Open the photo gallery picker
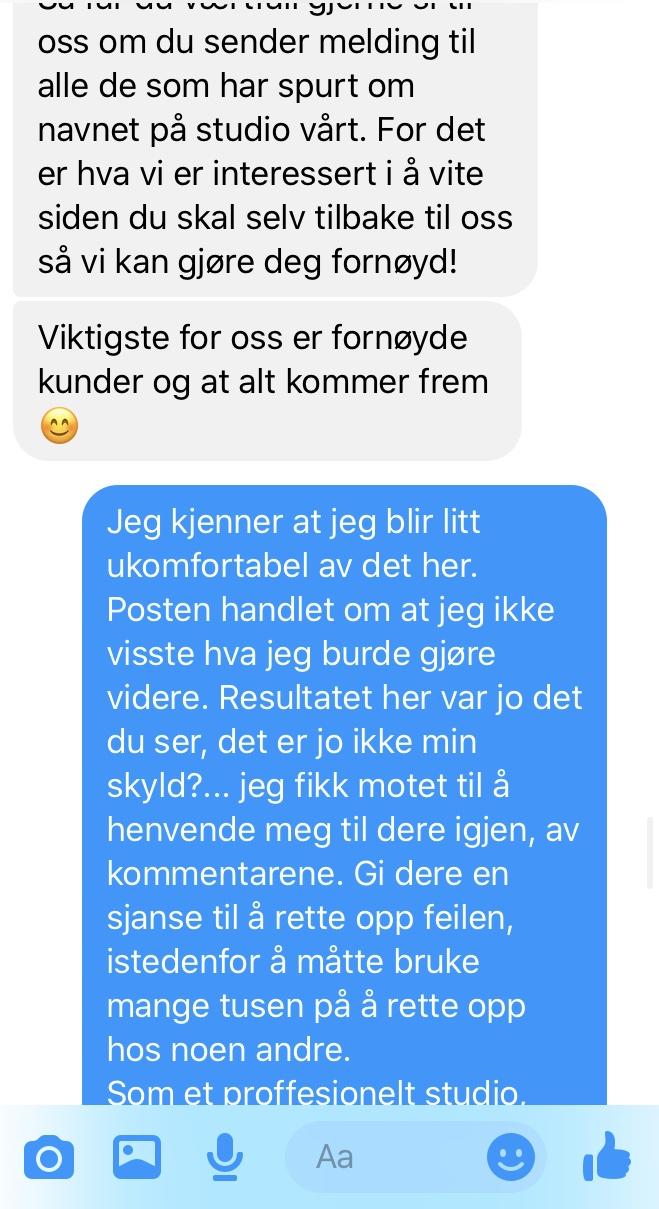Image resolution: width=659 pixels, height=1209 pixels. click(137, 1157)
